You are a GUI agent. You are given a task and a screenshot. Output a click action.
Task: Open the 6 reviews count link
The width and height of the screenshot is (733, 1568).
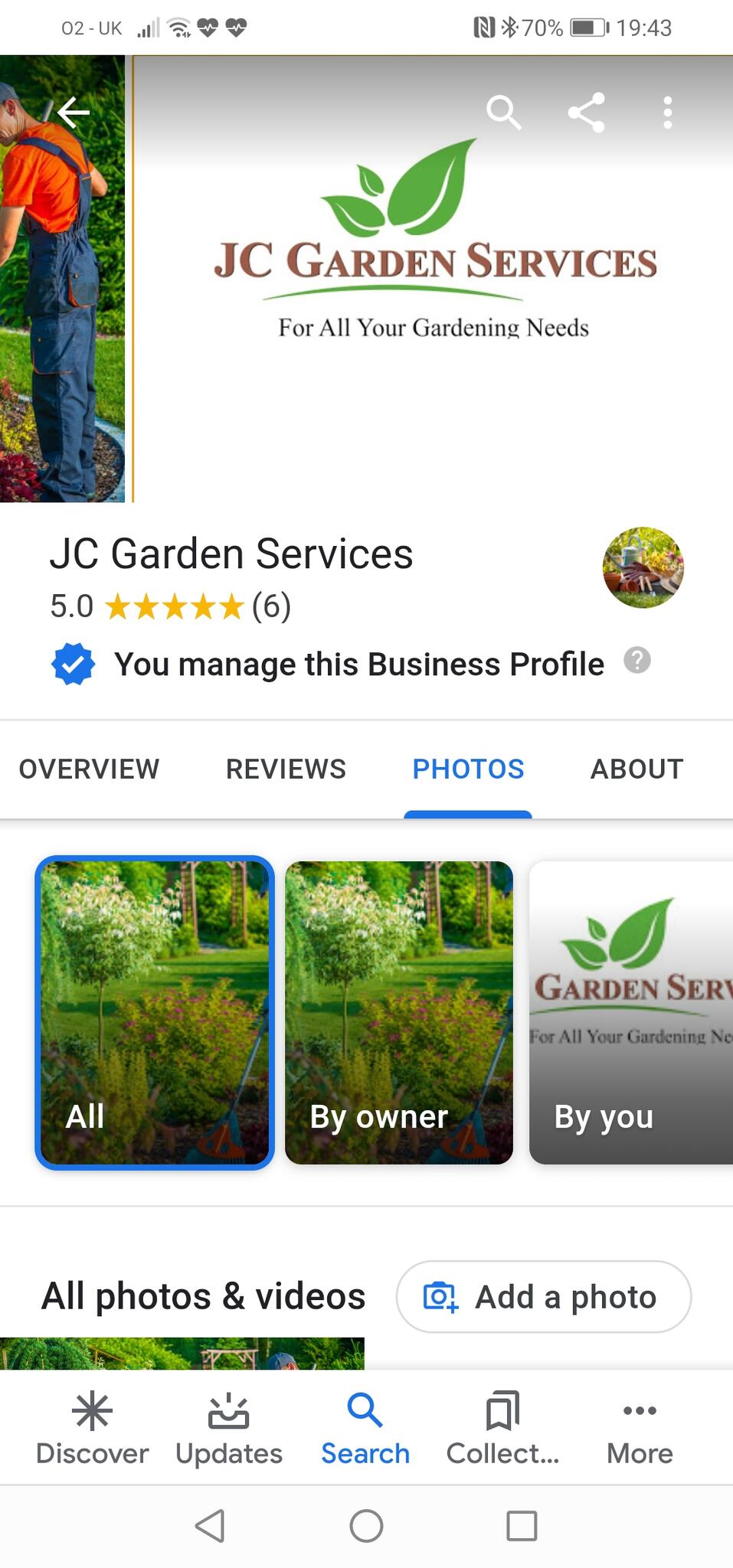[x=270, y=607]
